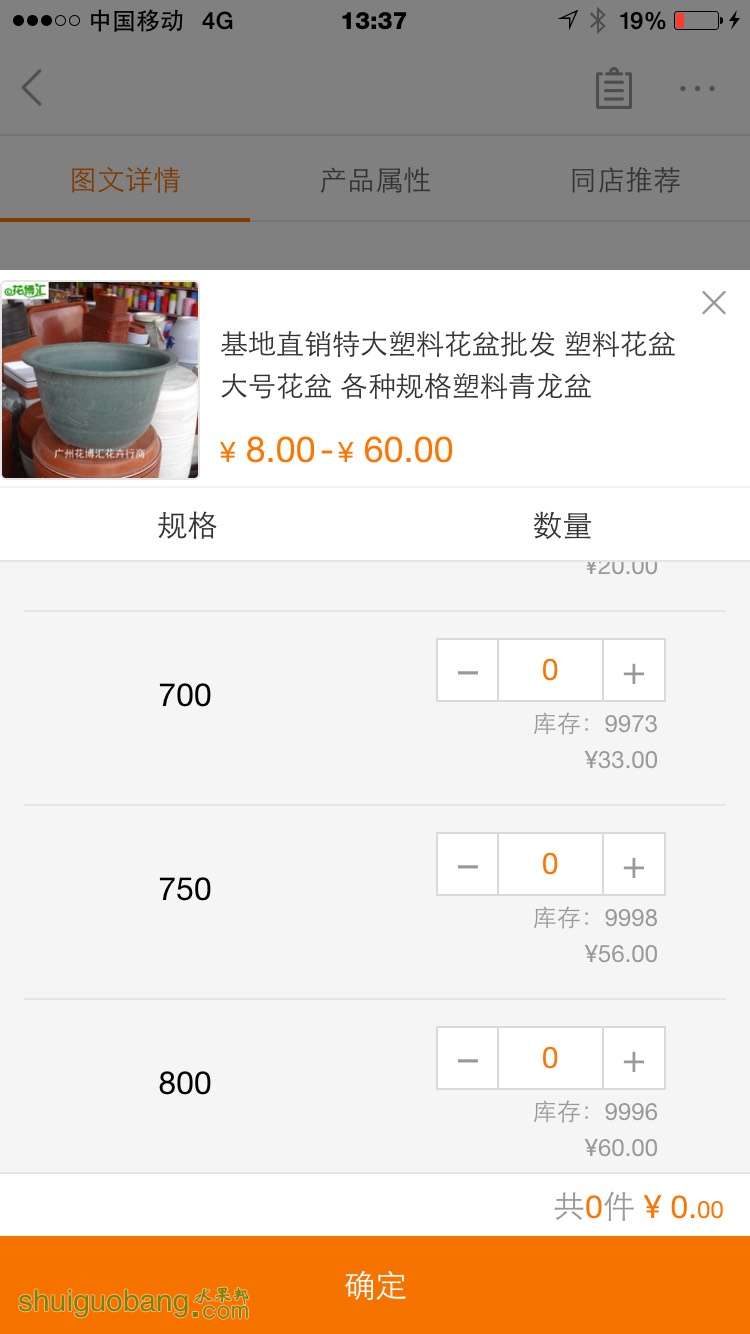
Task: Add one more of the 750 size
Action: coord(633,865)
